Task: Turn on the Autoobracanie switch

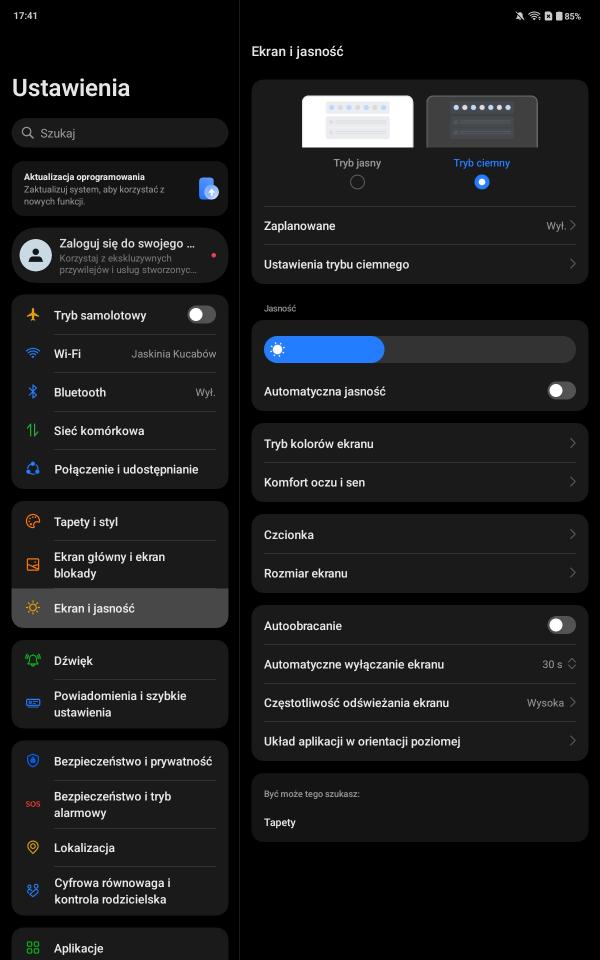Action: tap(561, 626)
